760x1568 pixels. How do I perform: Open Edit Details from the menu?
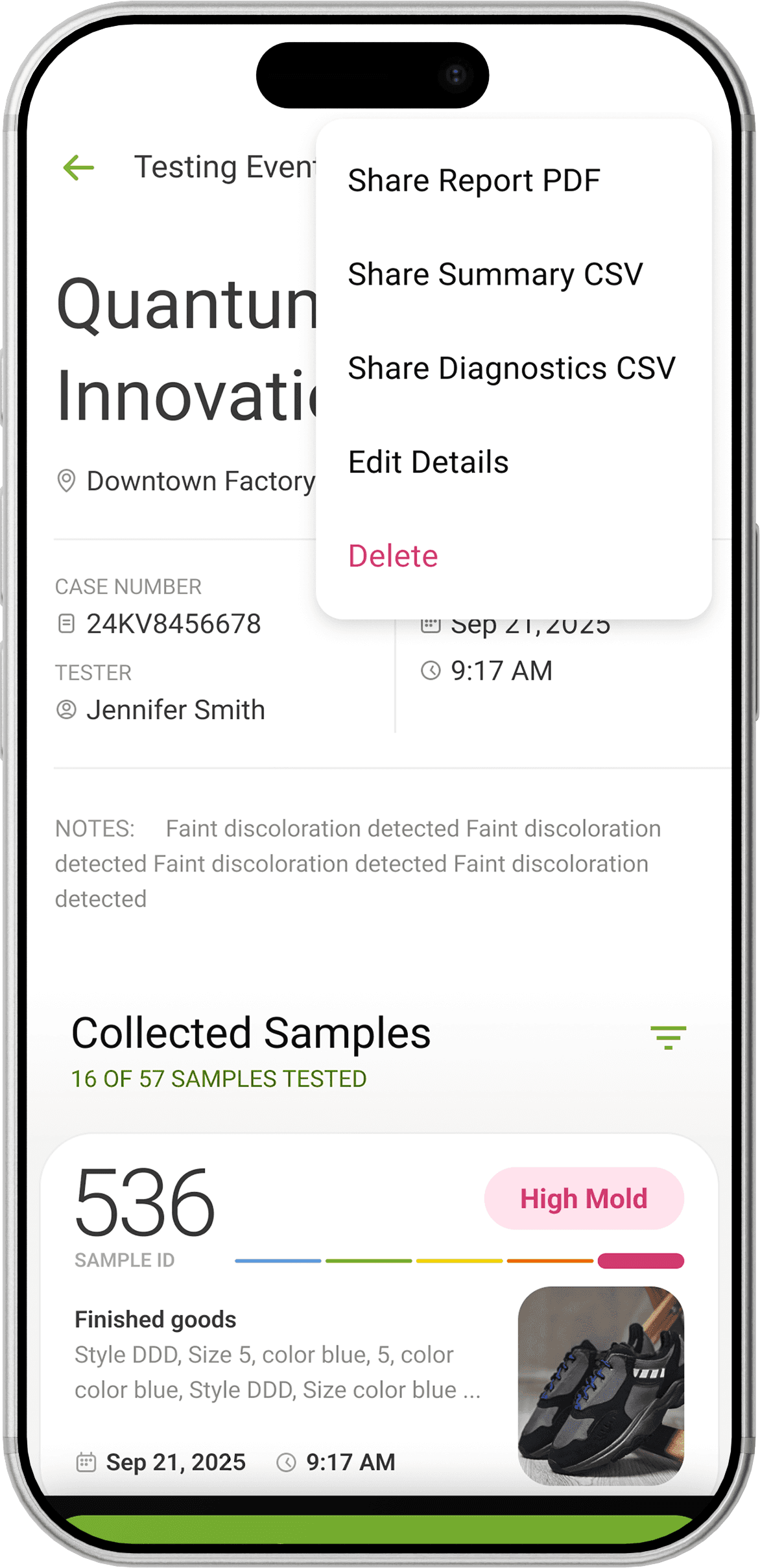coord(429,462)
